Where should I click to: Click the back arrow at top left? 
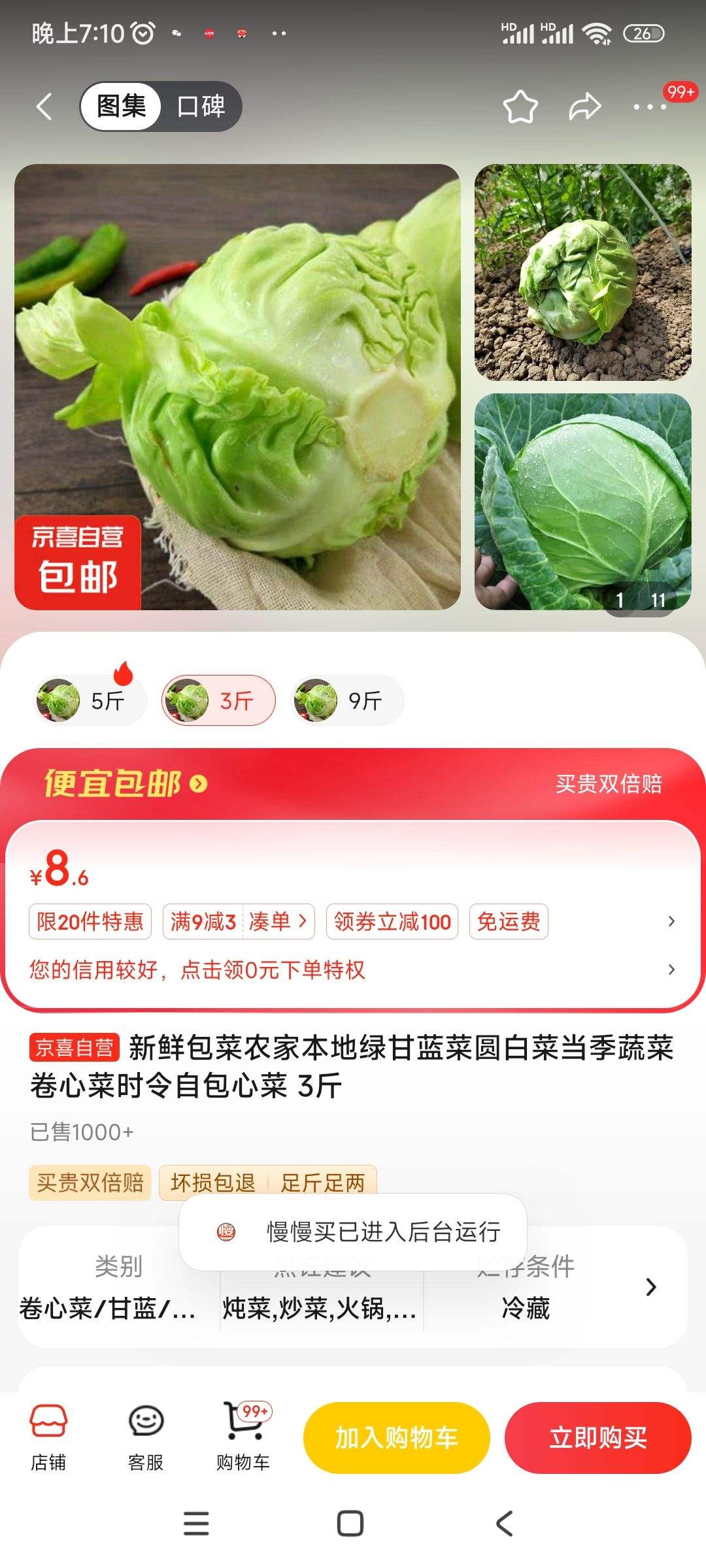[44, 106]
